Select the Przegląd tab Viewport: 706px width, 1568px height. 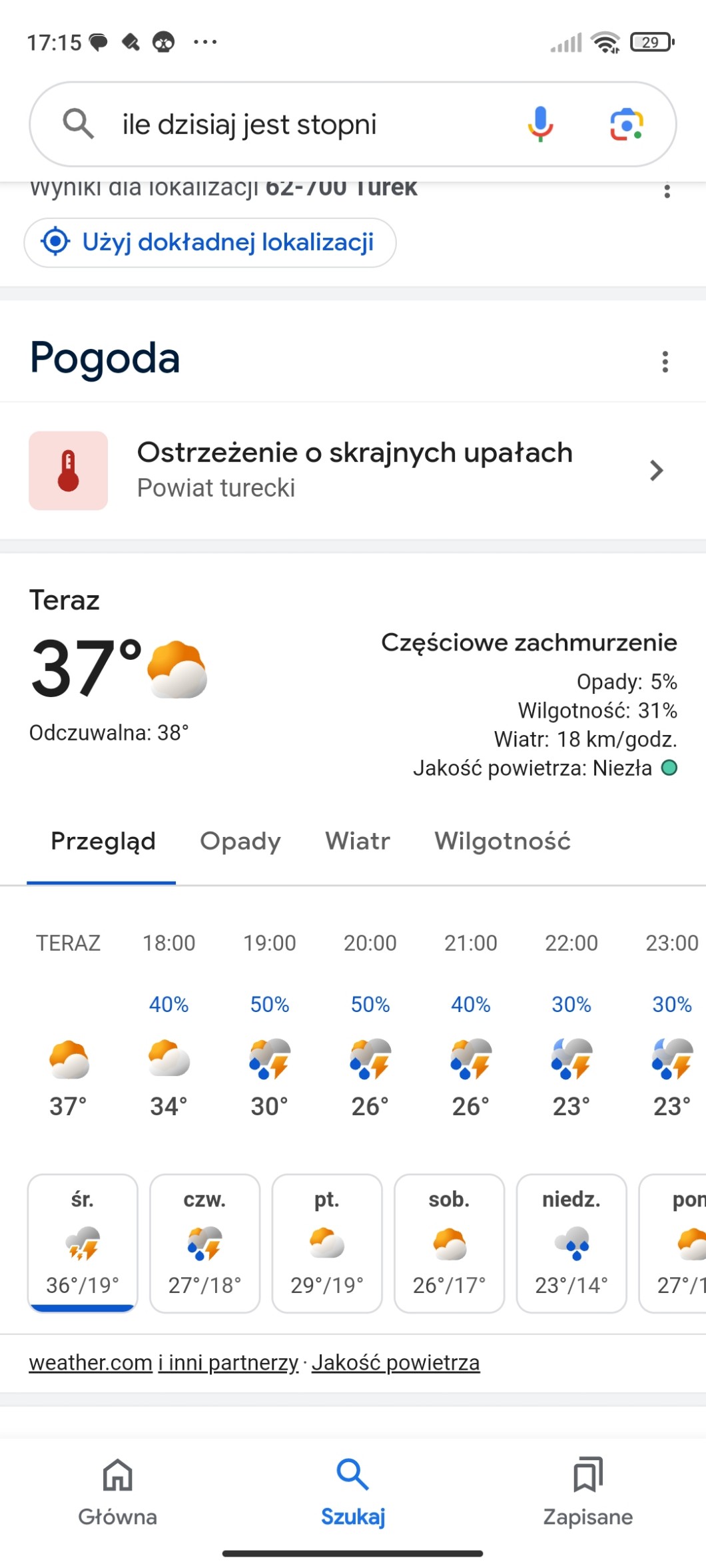[103, 841]
